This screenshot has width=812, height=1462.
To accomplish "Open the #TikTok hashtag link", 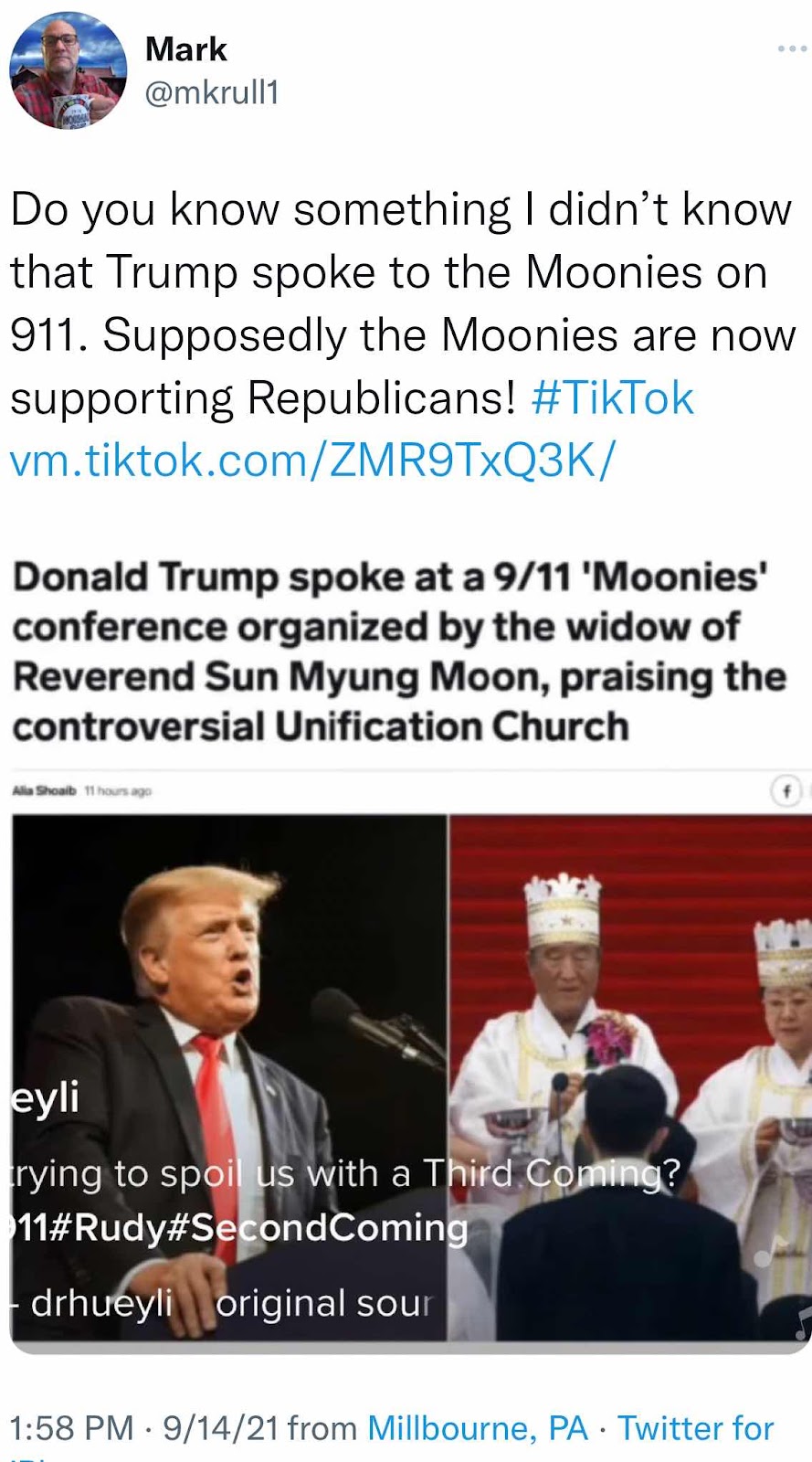I will point(612,398).
